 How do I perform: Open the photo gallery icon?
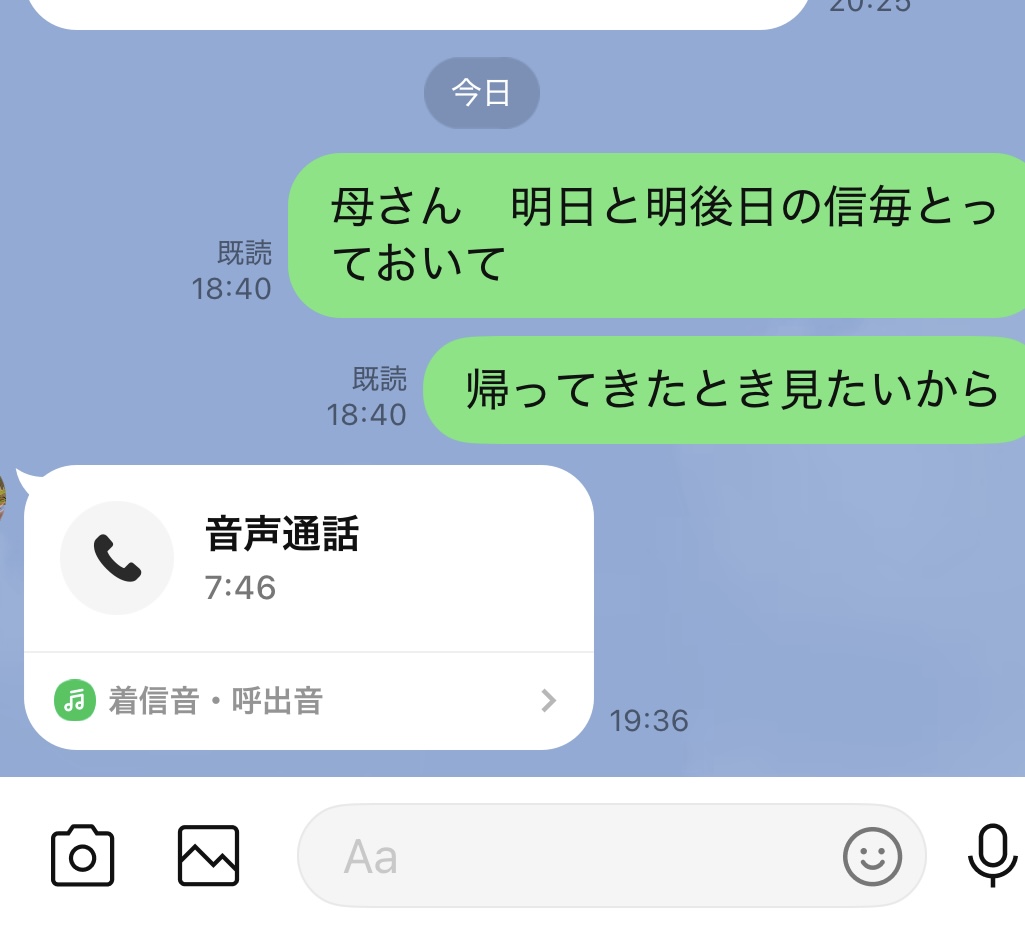(209, 856)
